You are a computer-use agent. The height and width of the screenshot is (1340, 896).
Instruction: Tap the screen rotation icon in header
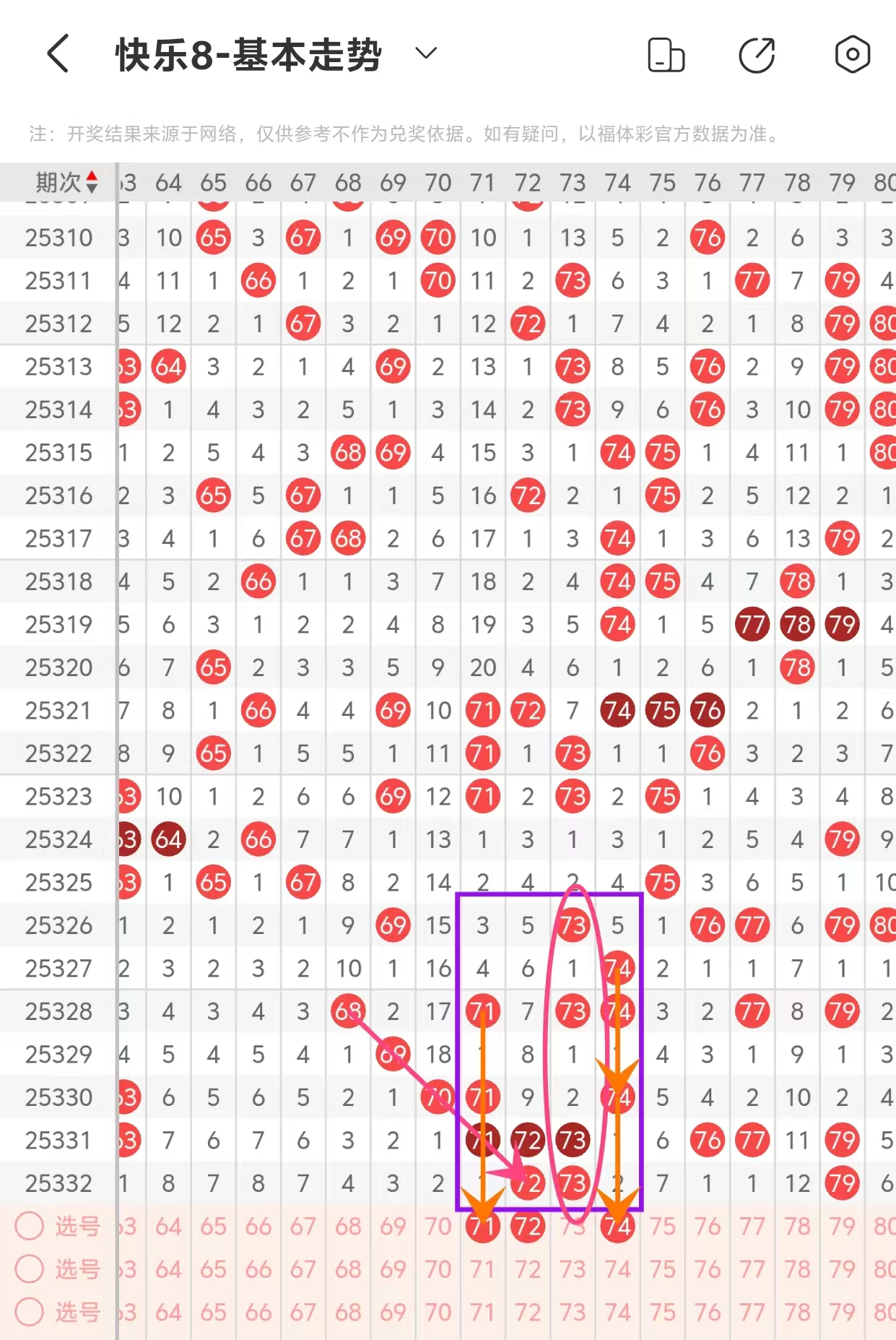pyautogui.click(x=666, y=55)
